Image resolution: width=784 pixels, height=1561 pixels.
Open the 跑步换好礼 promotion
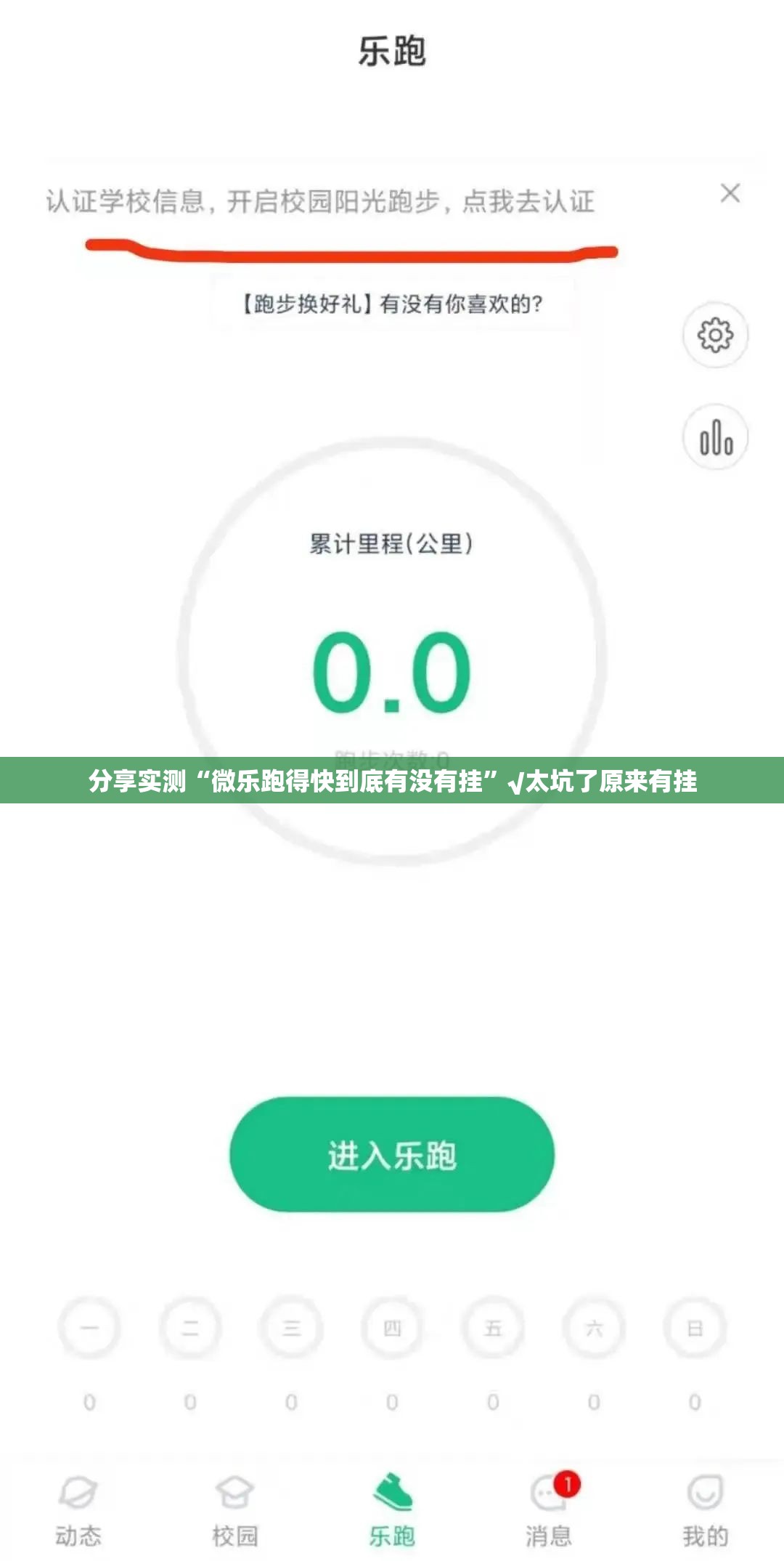point(392,304)
